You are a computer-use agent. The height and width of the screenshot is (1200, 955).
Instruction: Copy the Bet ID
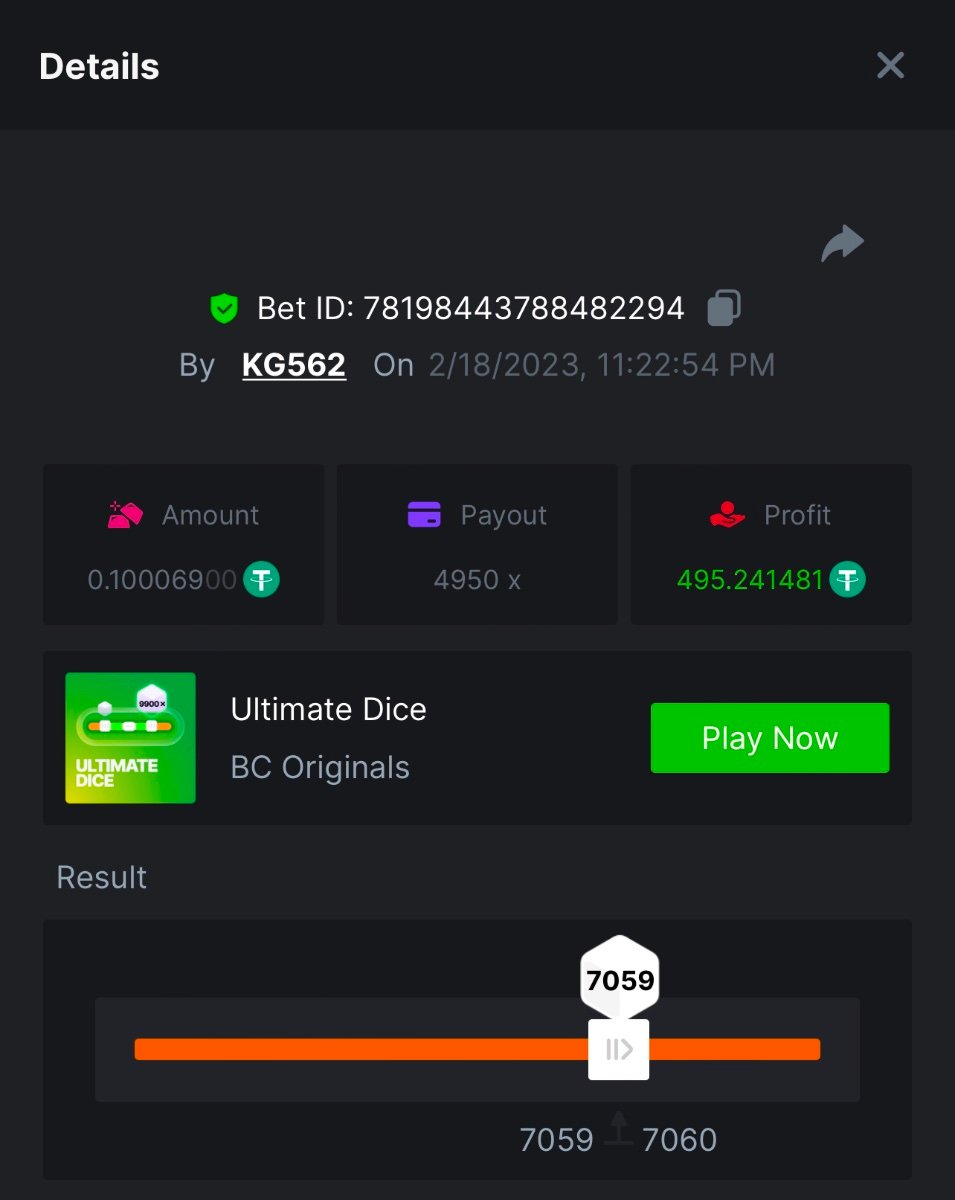tap(723, 308)
